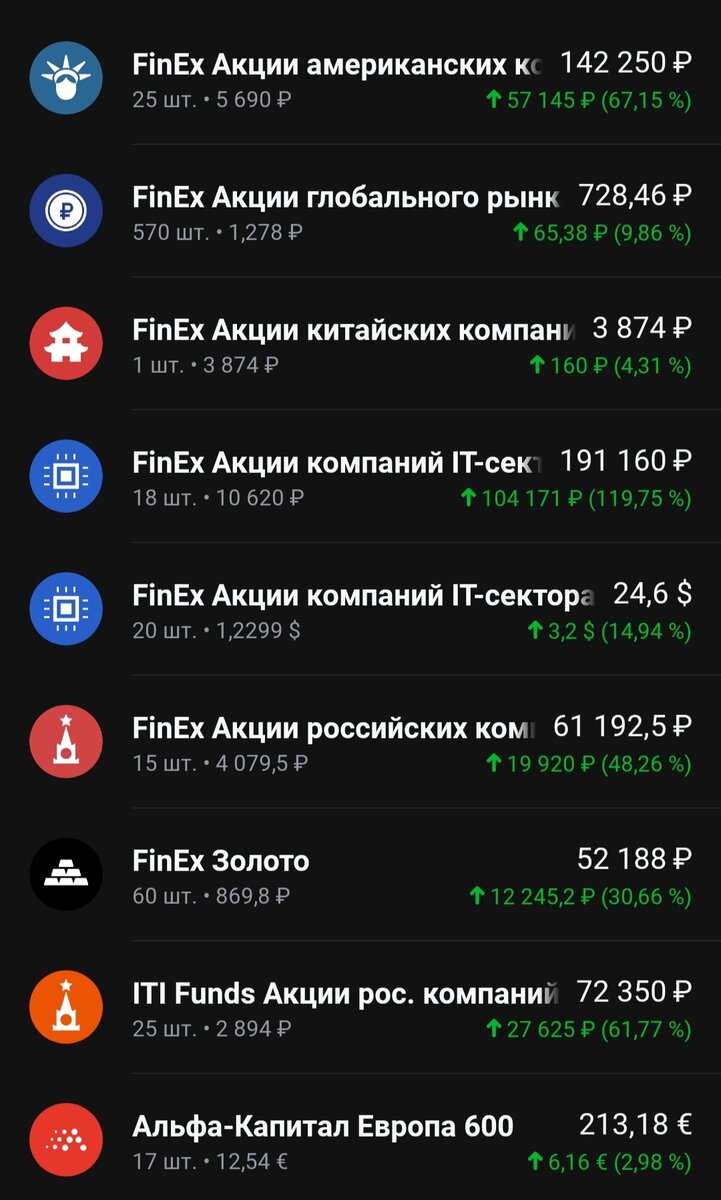The height and width of the screenshot is (1200, 721).
Task: Click the second IT-sector microchip icon in dollars row
Action: pos(66,609)
